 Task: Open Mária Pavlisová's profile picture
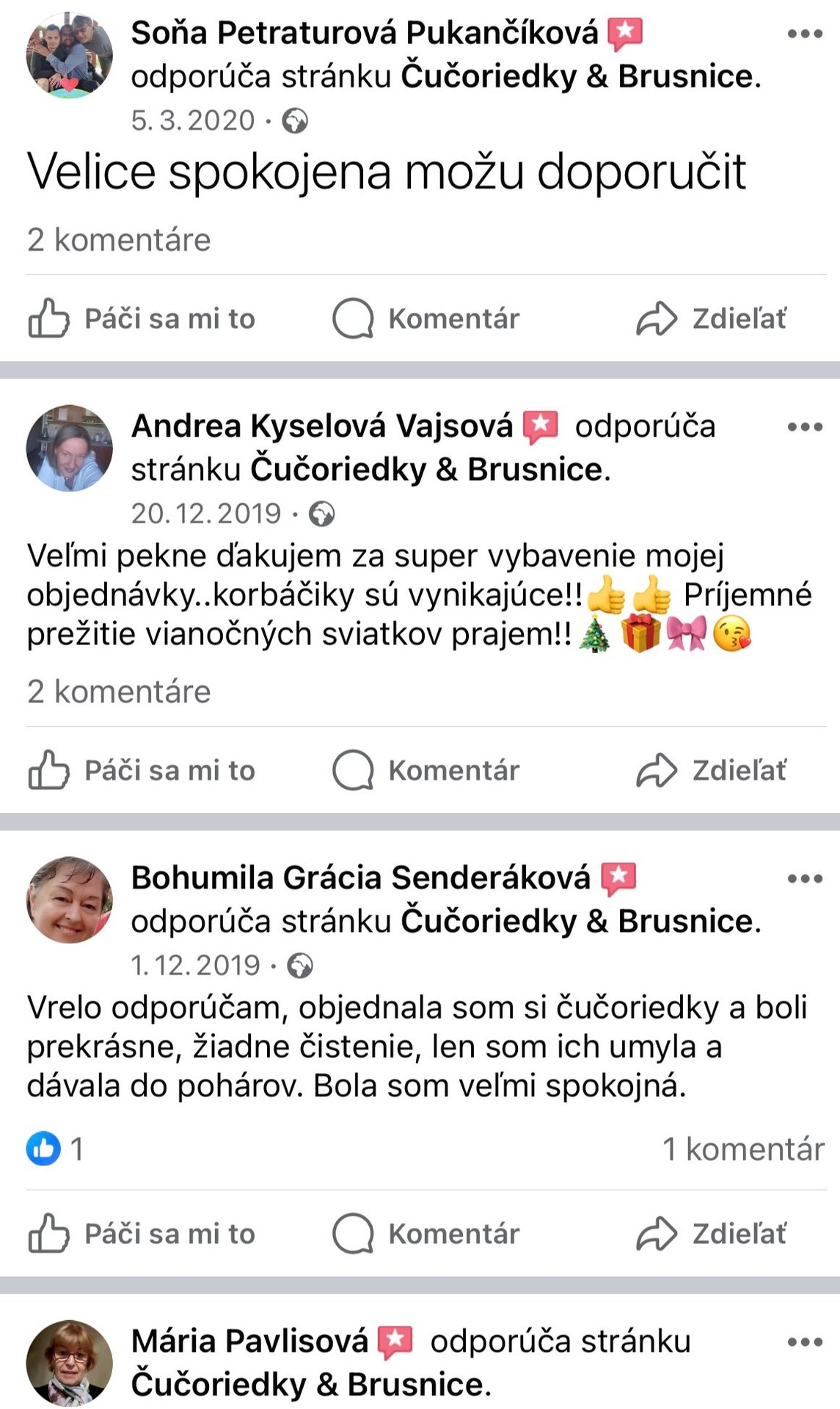tap(69, 1363)
